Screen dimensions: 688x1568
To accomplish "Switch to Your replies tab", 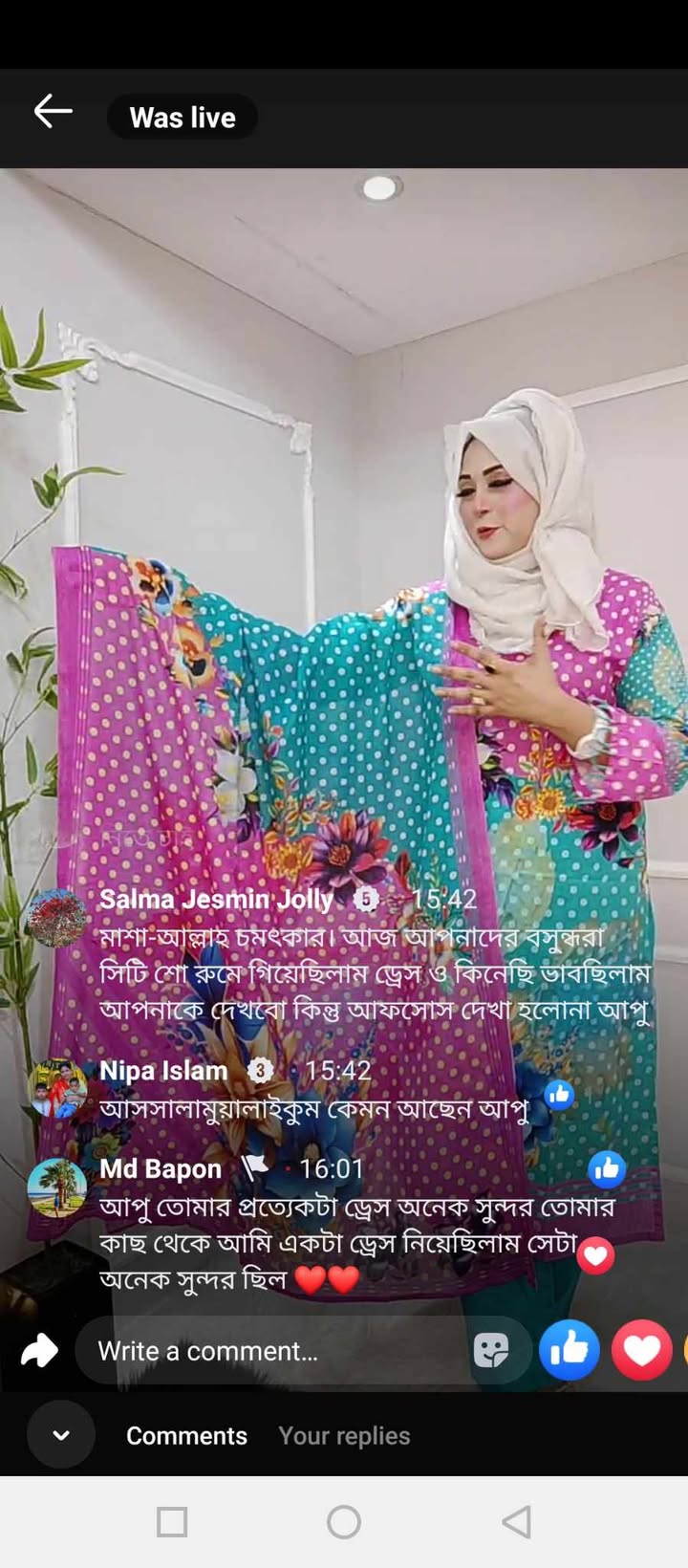I will click(344, 1435).
